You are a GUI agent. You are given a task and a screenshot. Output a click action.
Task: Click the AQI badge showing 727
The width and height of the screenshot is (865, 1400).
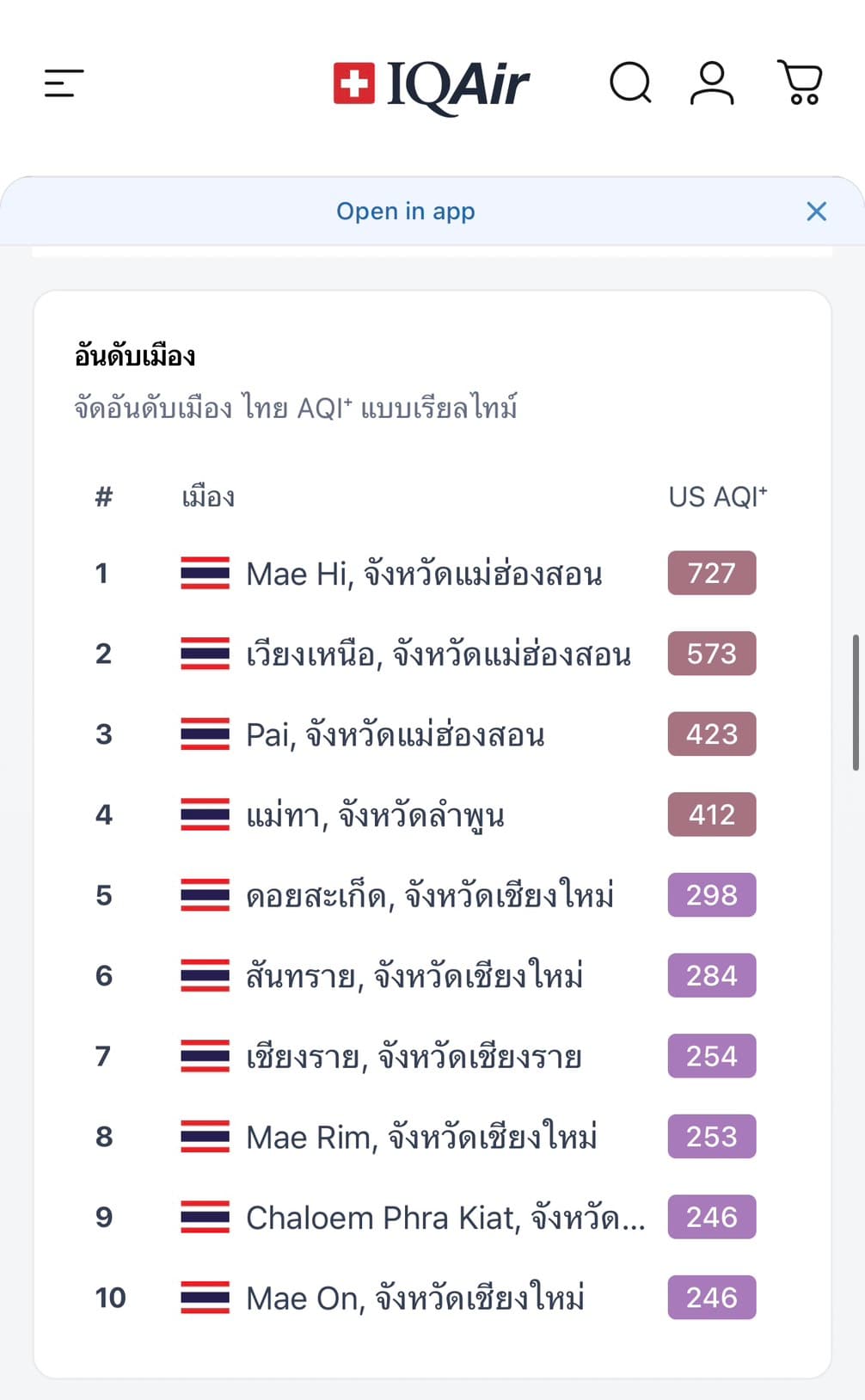pyautogui.click(x=711, y=573)
